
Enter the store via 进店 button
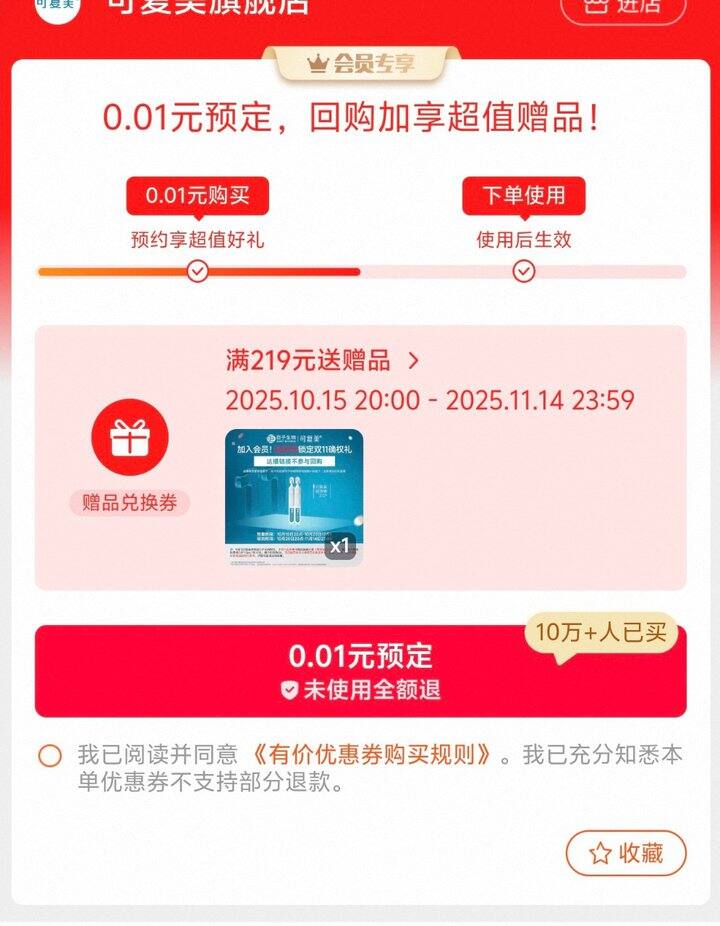pos(622,8)
